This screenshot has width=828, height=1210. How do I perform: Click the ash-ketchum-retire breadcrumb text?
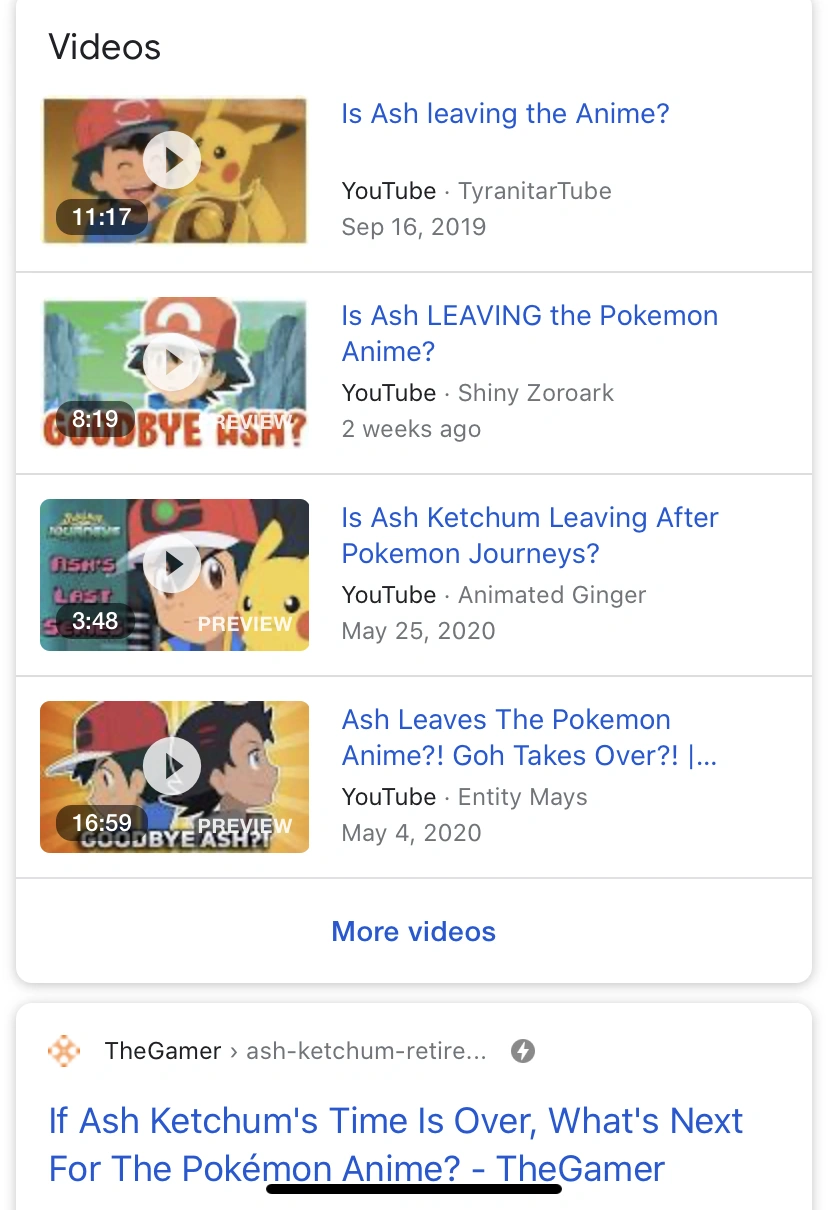[366, 1051]
